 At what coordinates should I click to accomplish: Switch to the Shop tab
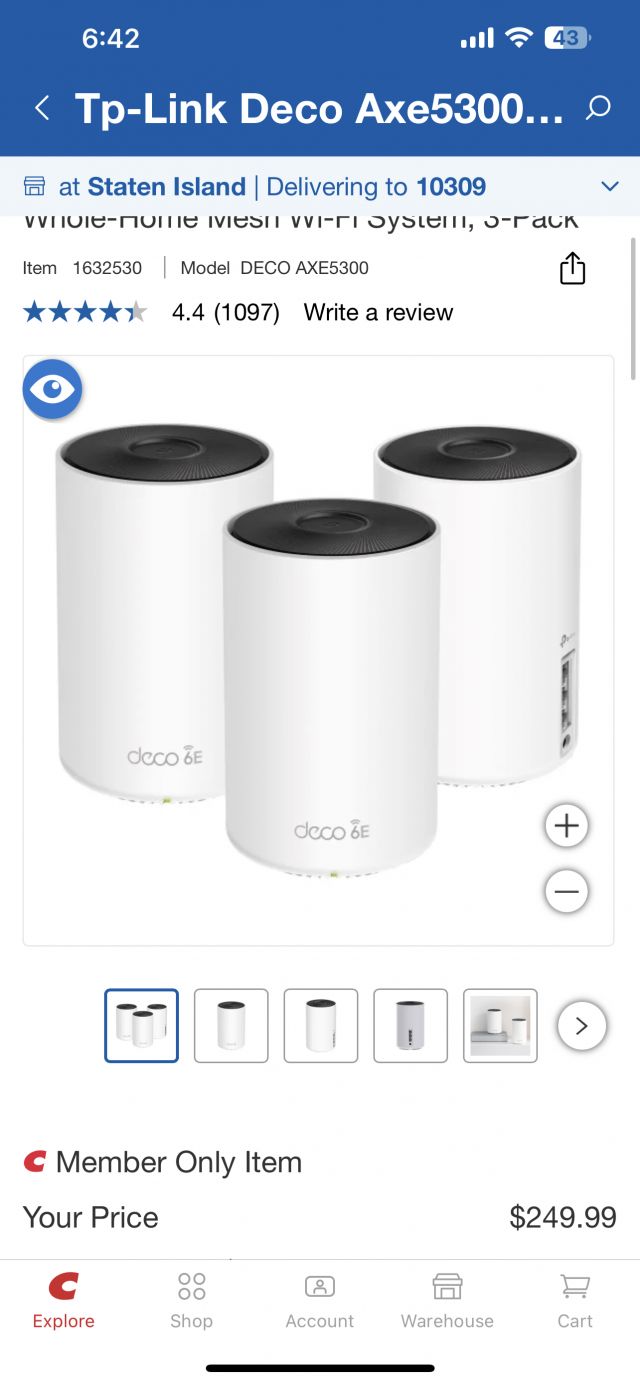[x=191, y=1300]
